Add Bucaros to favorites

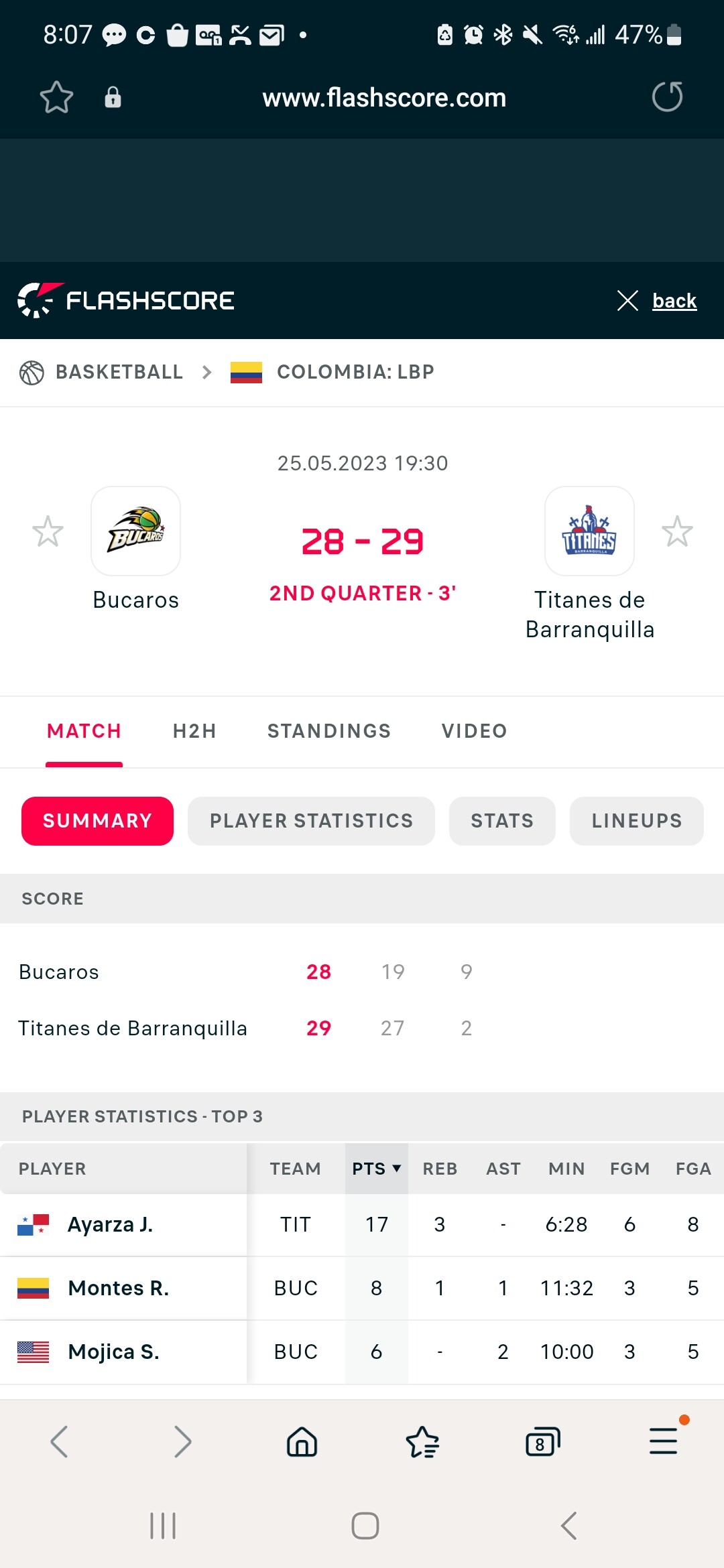[x=48, y=531]
